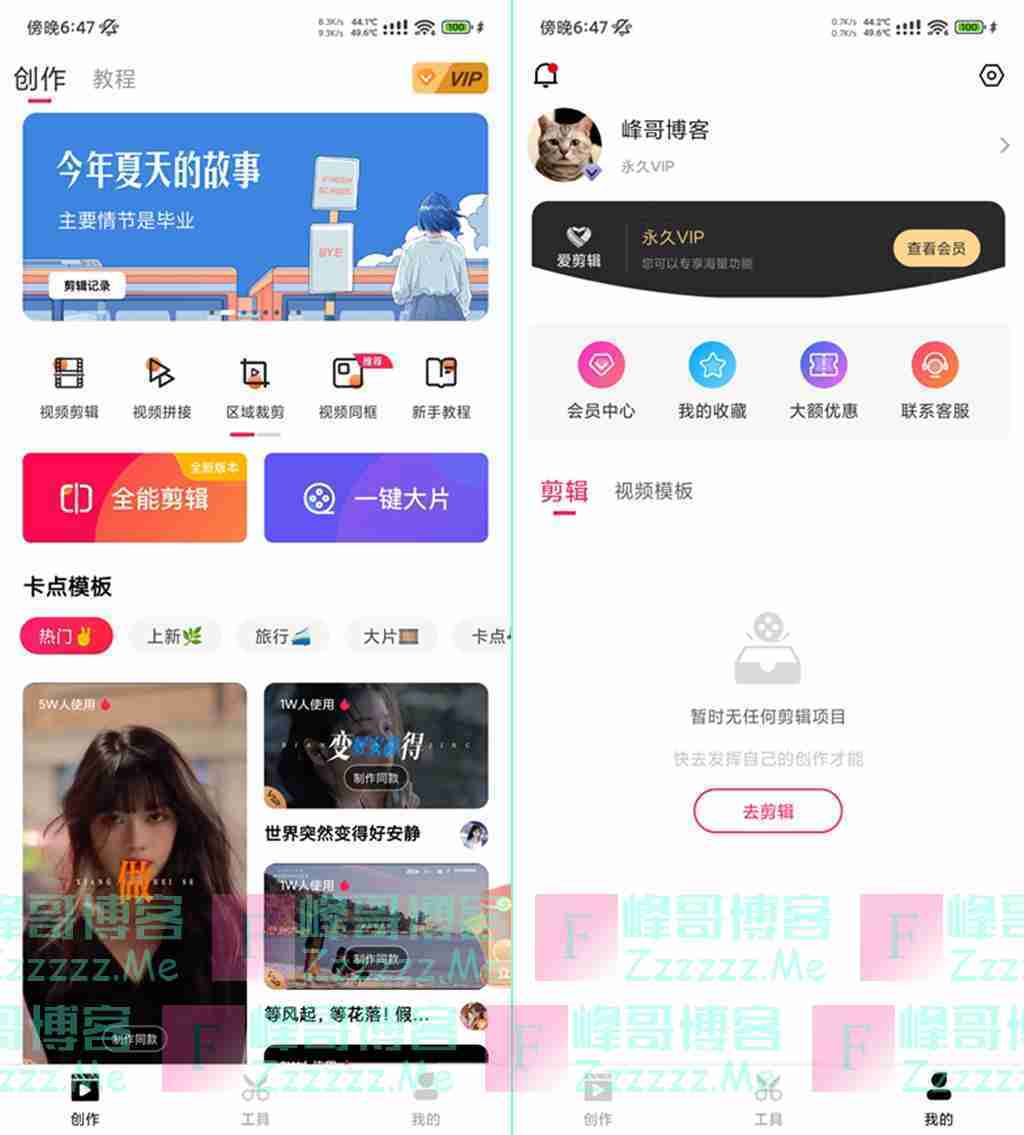Open the notifications bell
Viewport: 1024px width, 1135px height.
coord(546,75)
